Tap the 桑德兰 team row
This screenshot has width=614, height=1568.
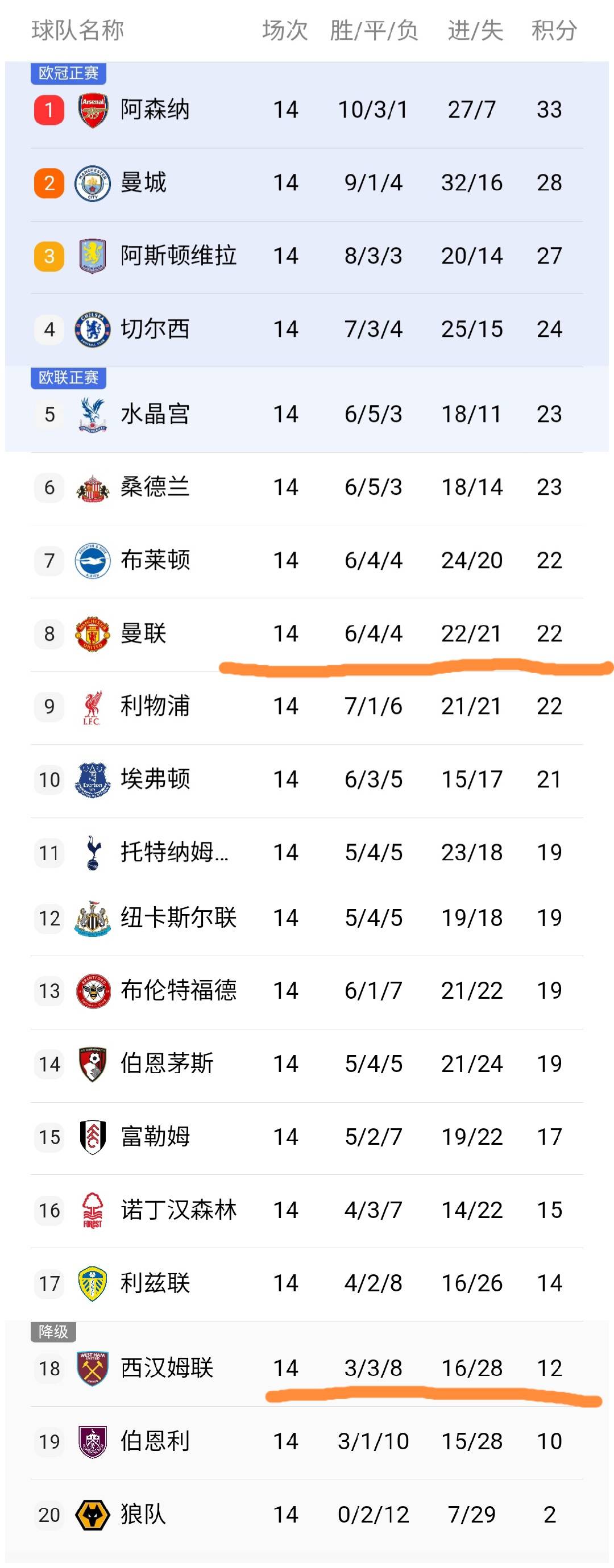point(155,487)
